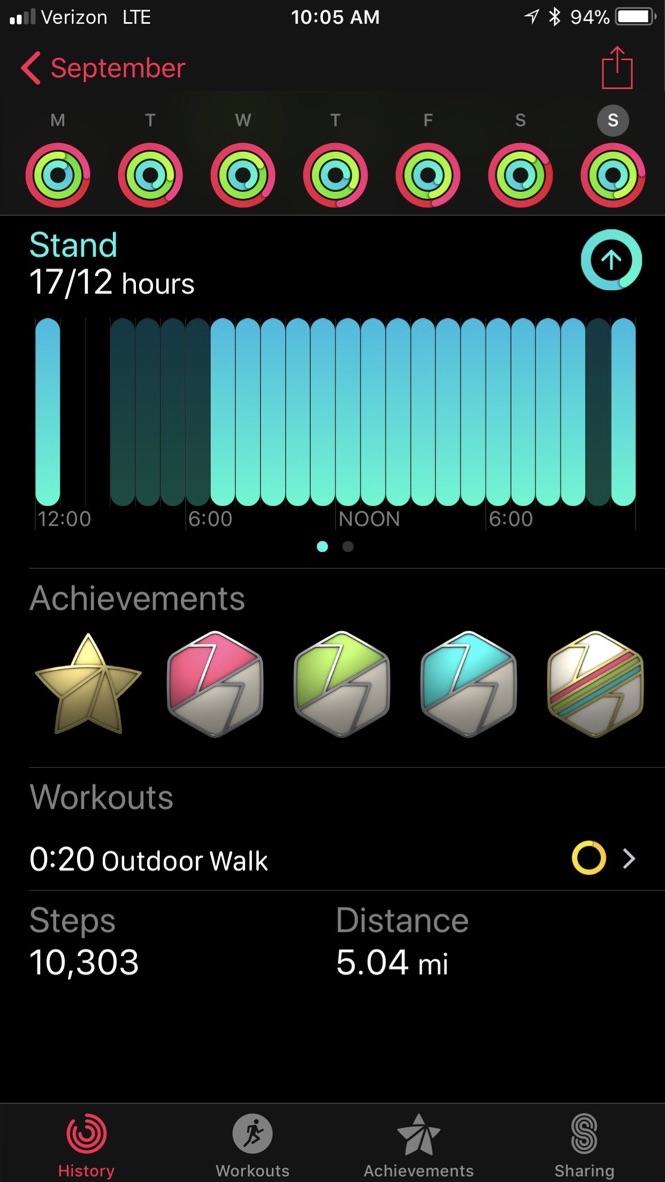Screen dimensions: 665x1182
Task: Select Wednesday's activity rings
Action: (243, 174)
